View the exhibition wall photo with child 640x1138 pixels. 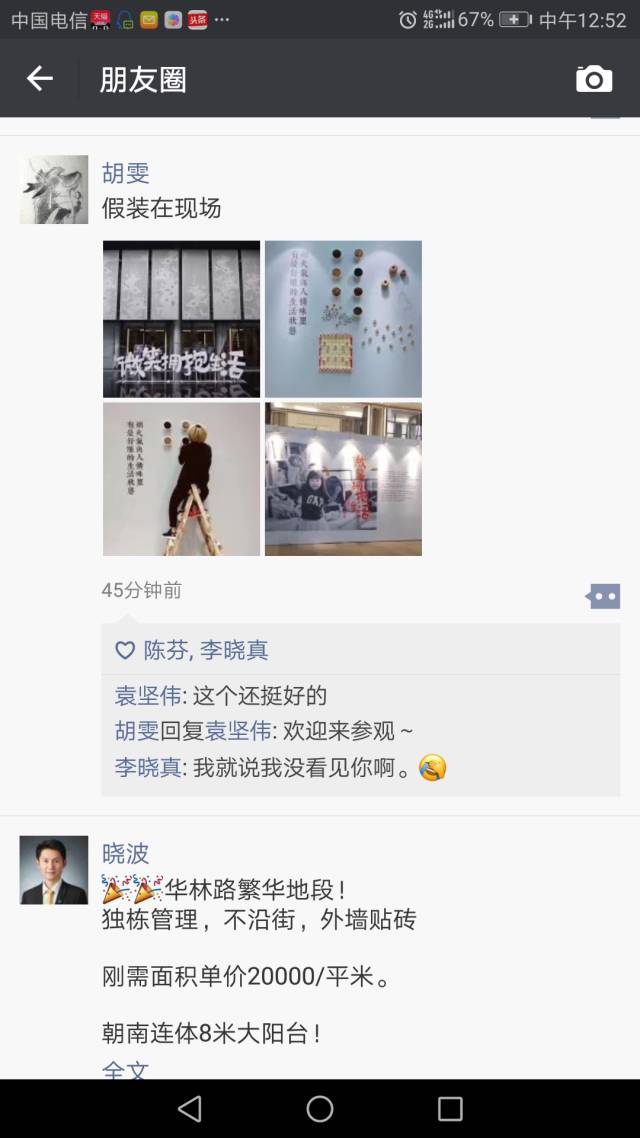tap(343, 479)
